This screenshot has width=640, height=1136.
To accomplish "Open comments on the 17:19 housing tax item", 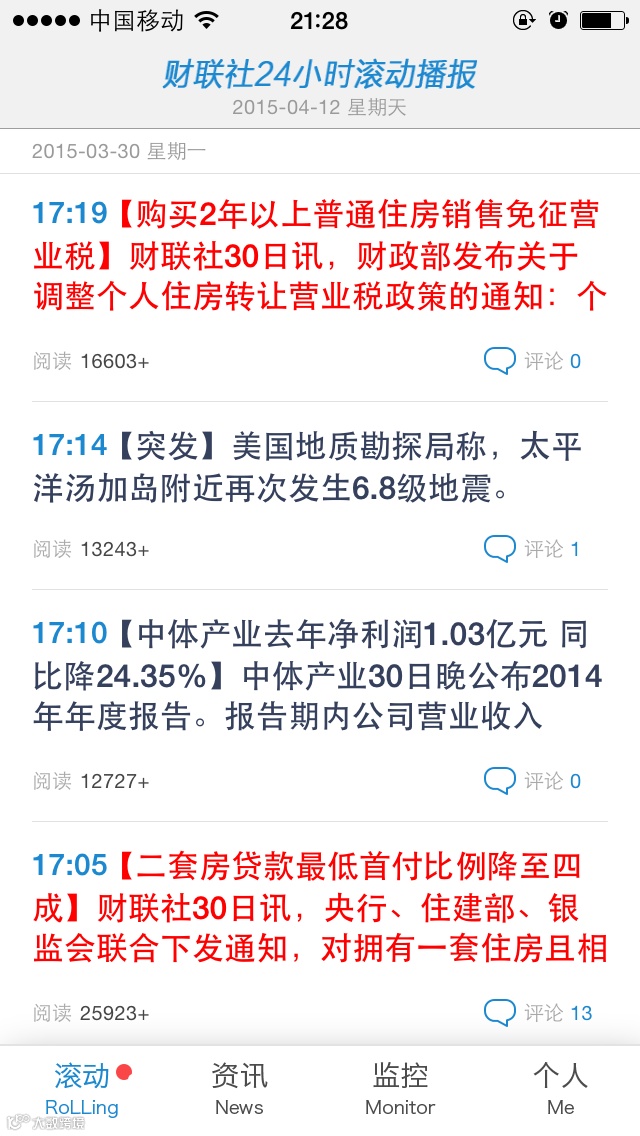I will (x=533, y=360).
